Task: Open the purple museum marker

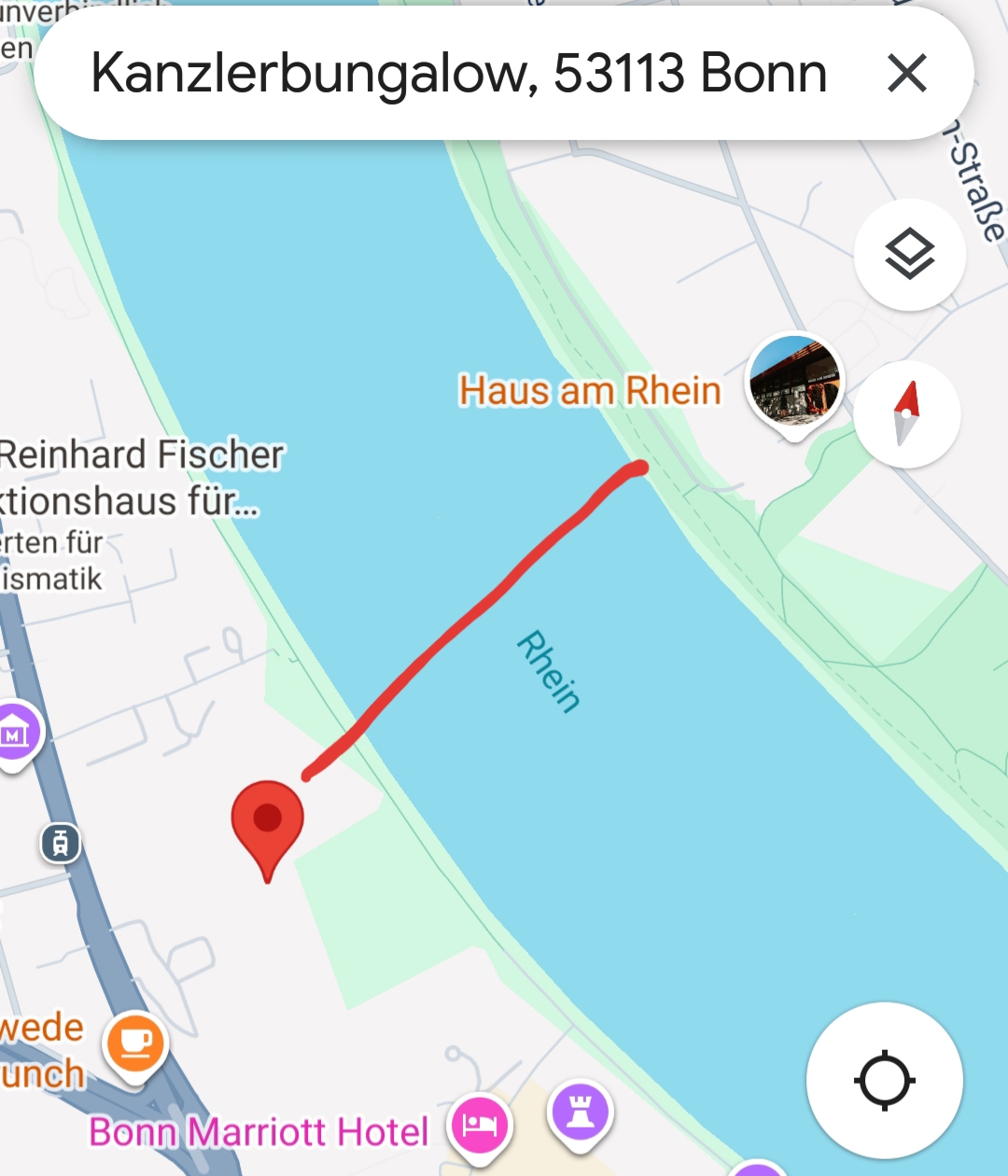Action: pyautogui.click(x=15, y=734)
